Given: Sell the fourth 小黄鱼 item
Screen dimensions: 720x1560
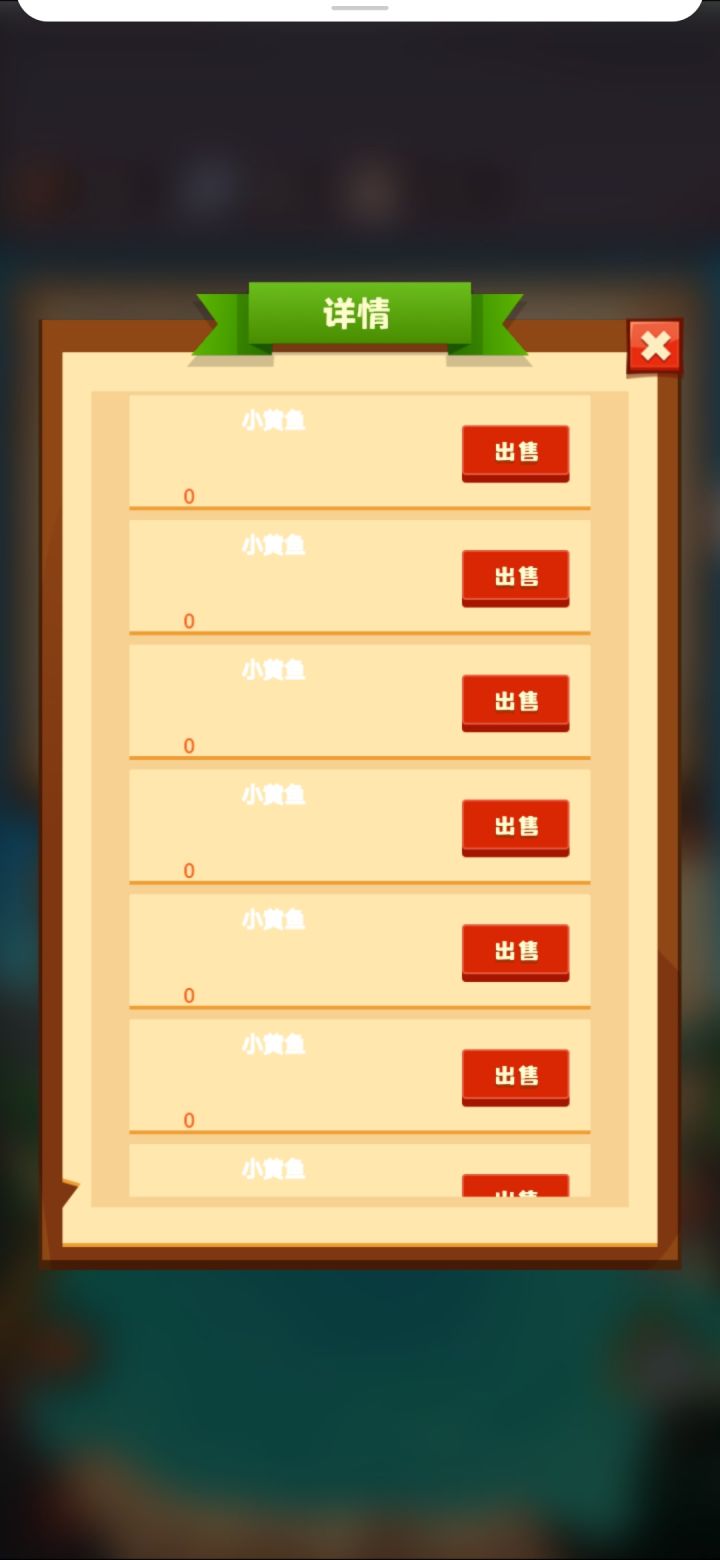Looking at the screenshot, I should [515, 826].
